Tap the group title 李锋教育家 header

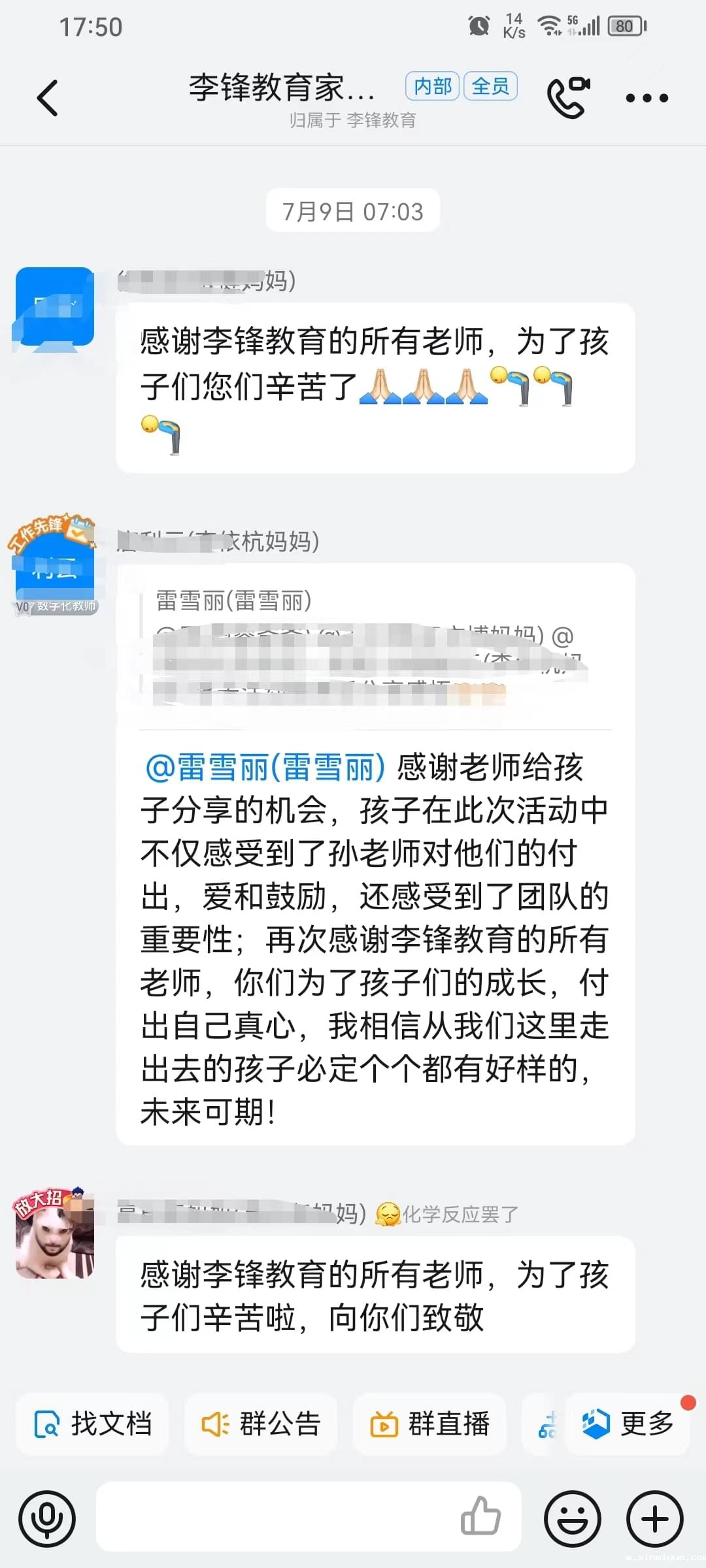(x=281, y=87)
